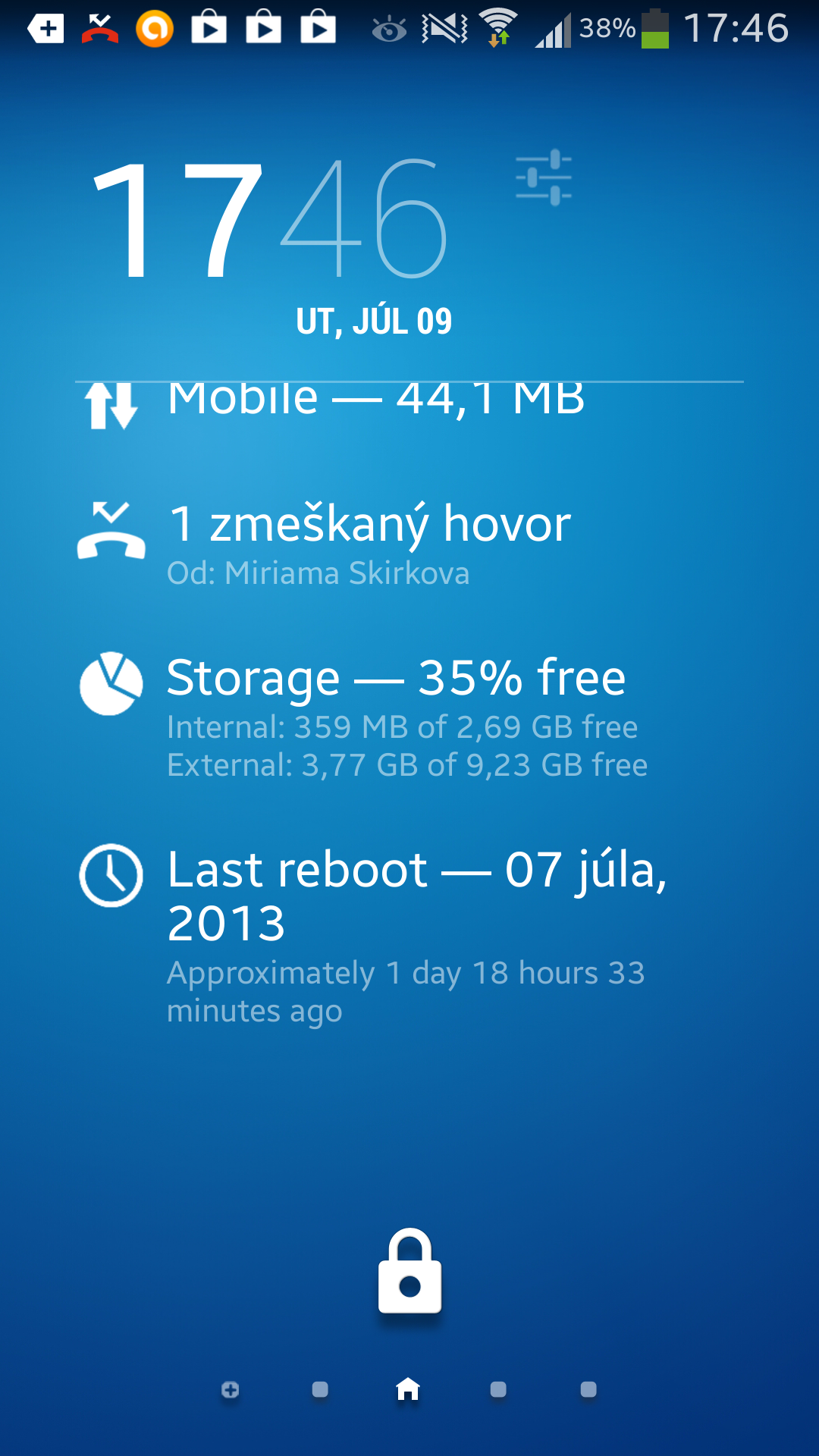Open the DashClock settings sliders icon
The width and height of the screenshot is (819, 1456).
[x=544, y=177]
